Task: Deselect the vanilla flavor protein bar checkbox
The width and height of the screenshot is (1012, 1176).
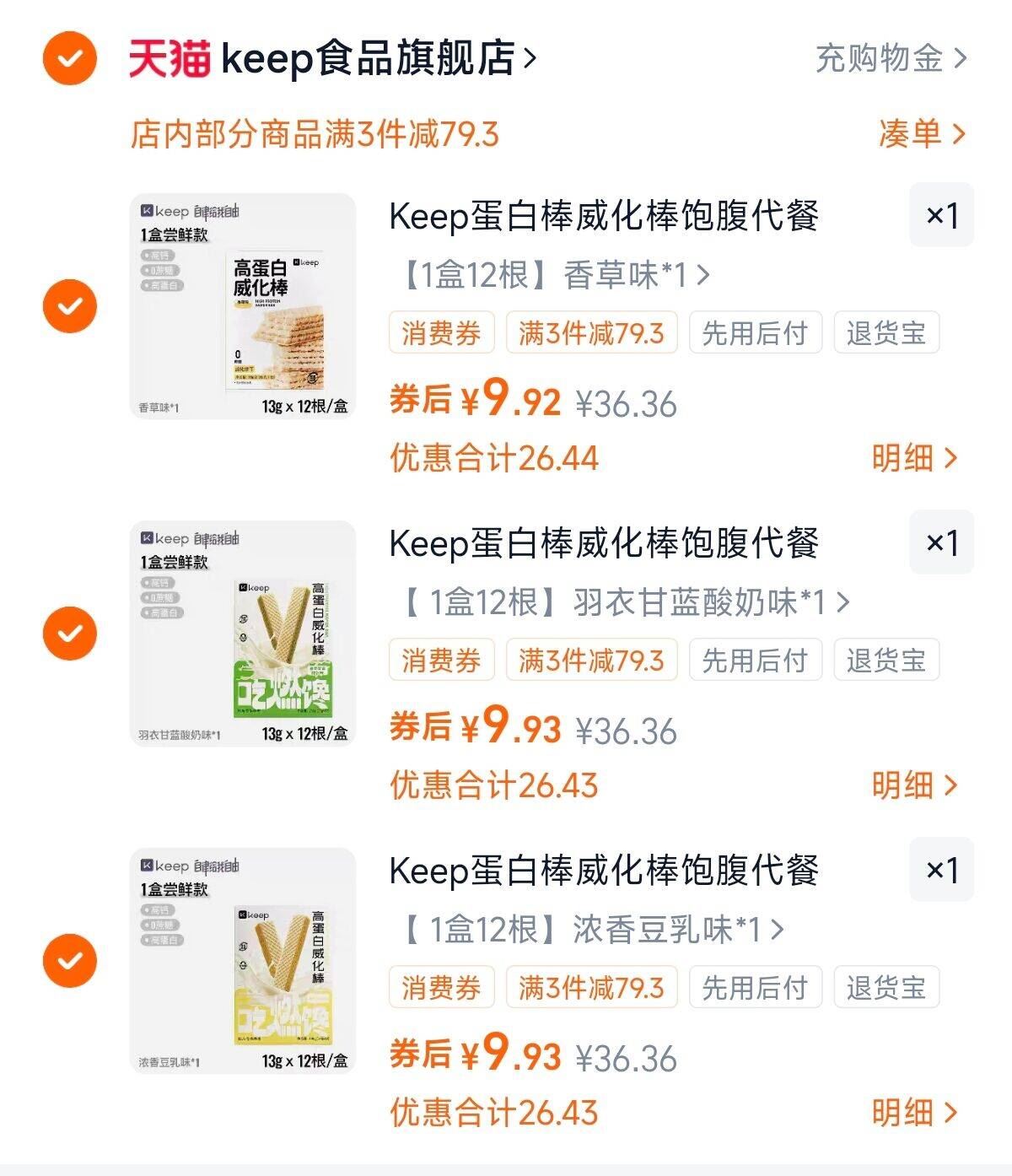Action: point(69,305)
